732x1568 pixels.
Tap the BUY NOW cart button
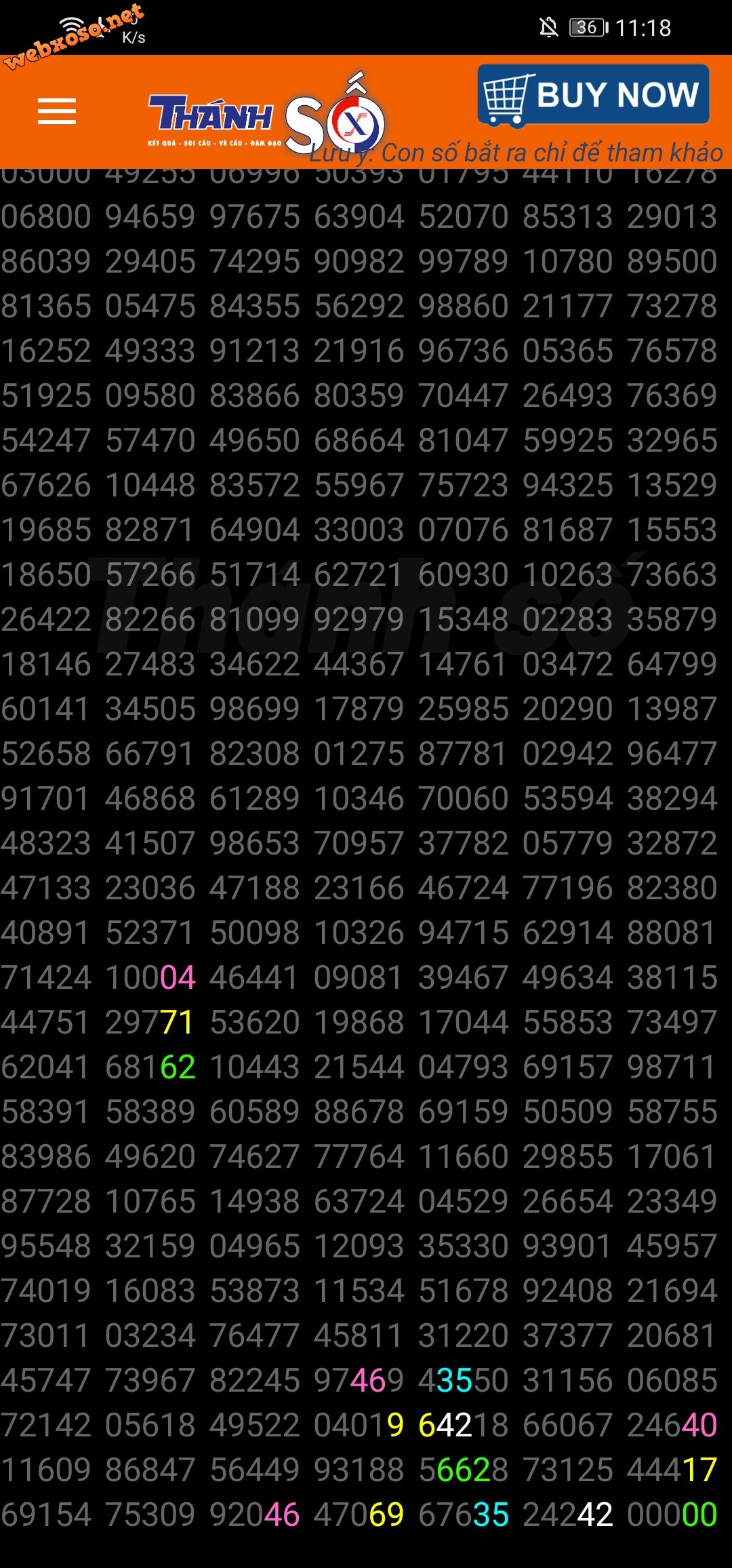click(x=593, y=96)
